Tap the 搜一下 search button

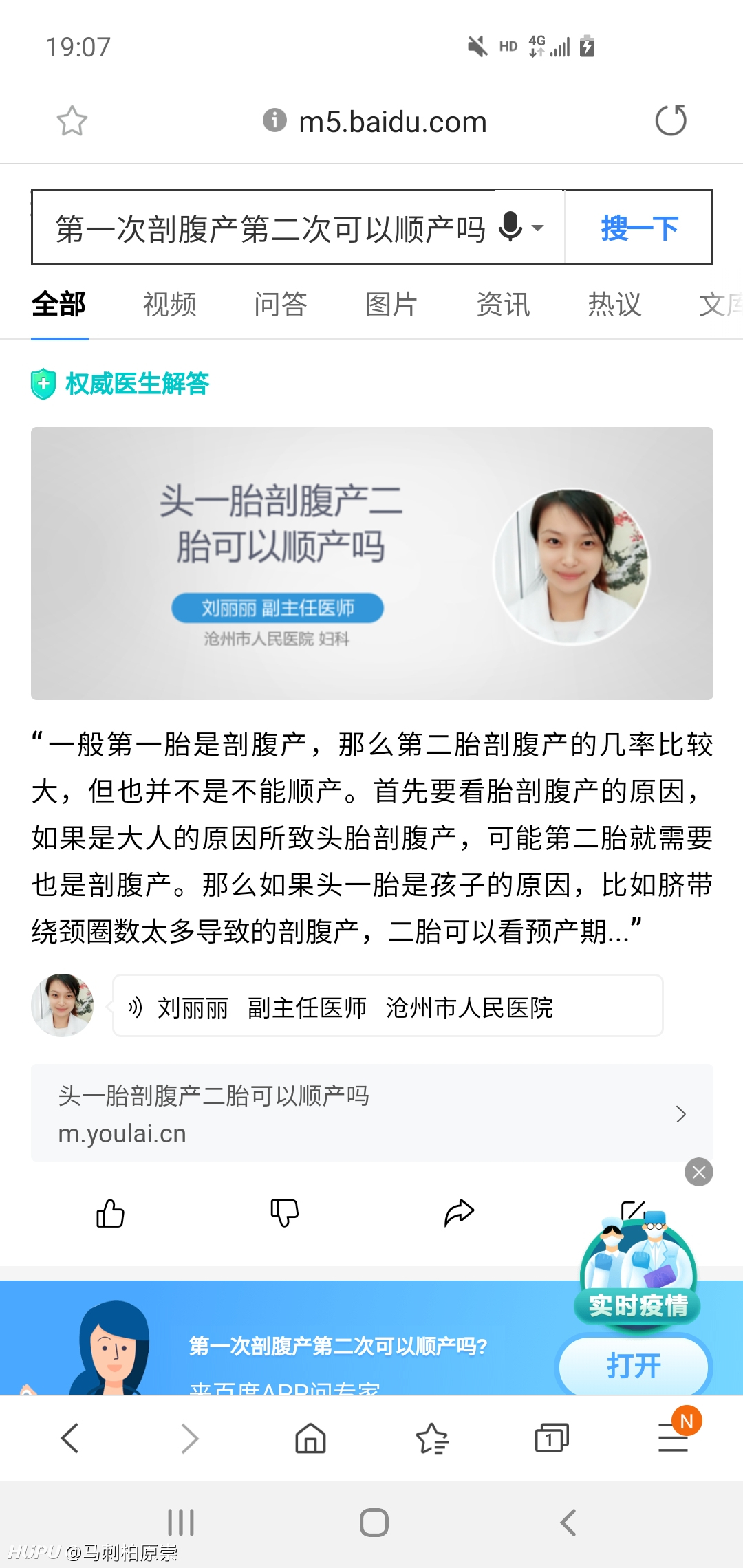point(639,228)
